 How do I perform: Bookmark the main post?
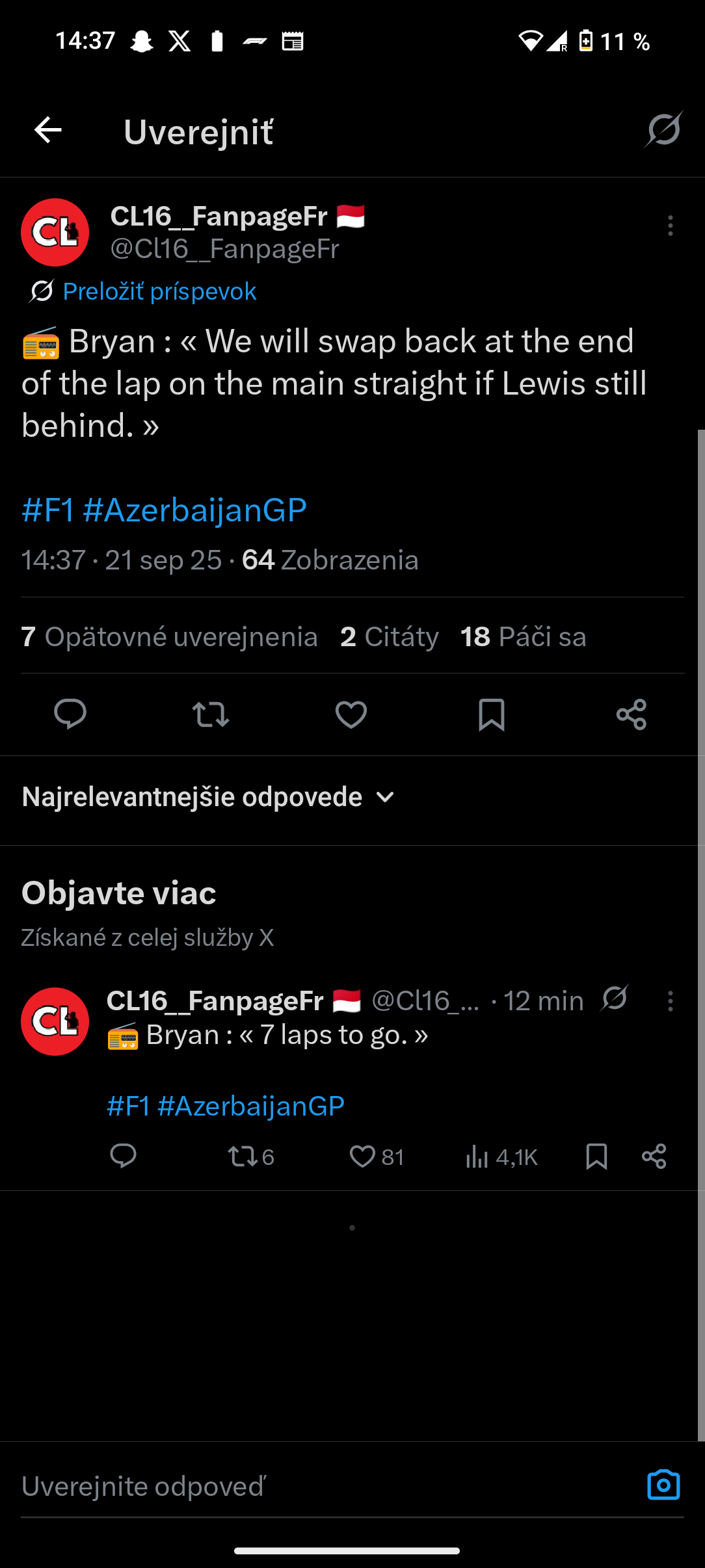pos(492,714)
